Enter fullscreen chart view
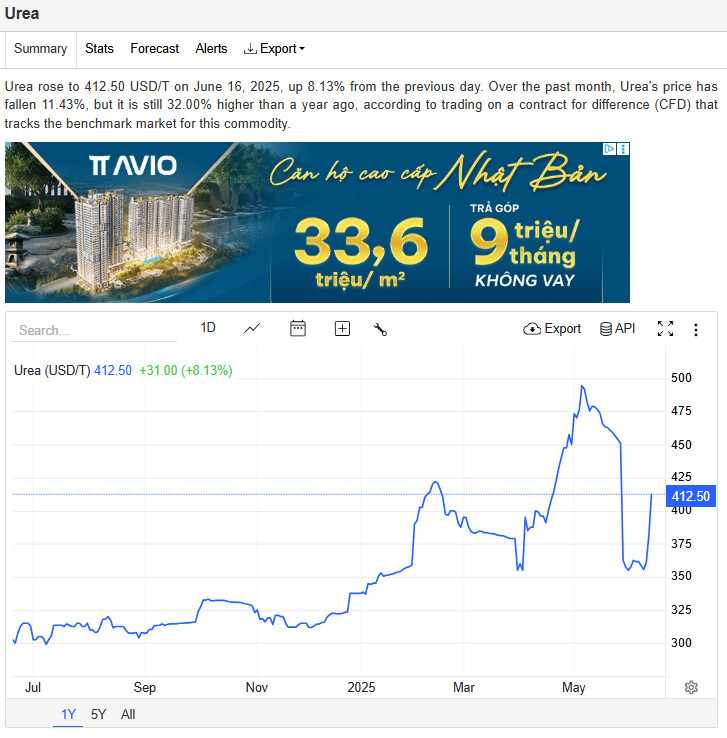The width and height of the screenshot is (727, 738). (665, 328)
